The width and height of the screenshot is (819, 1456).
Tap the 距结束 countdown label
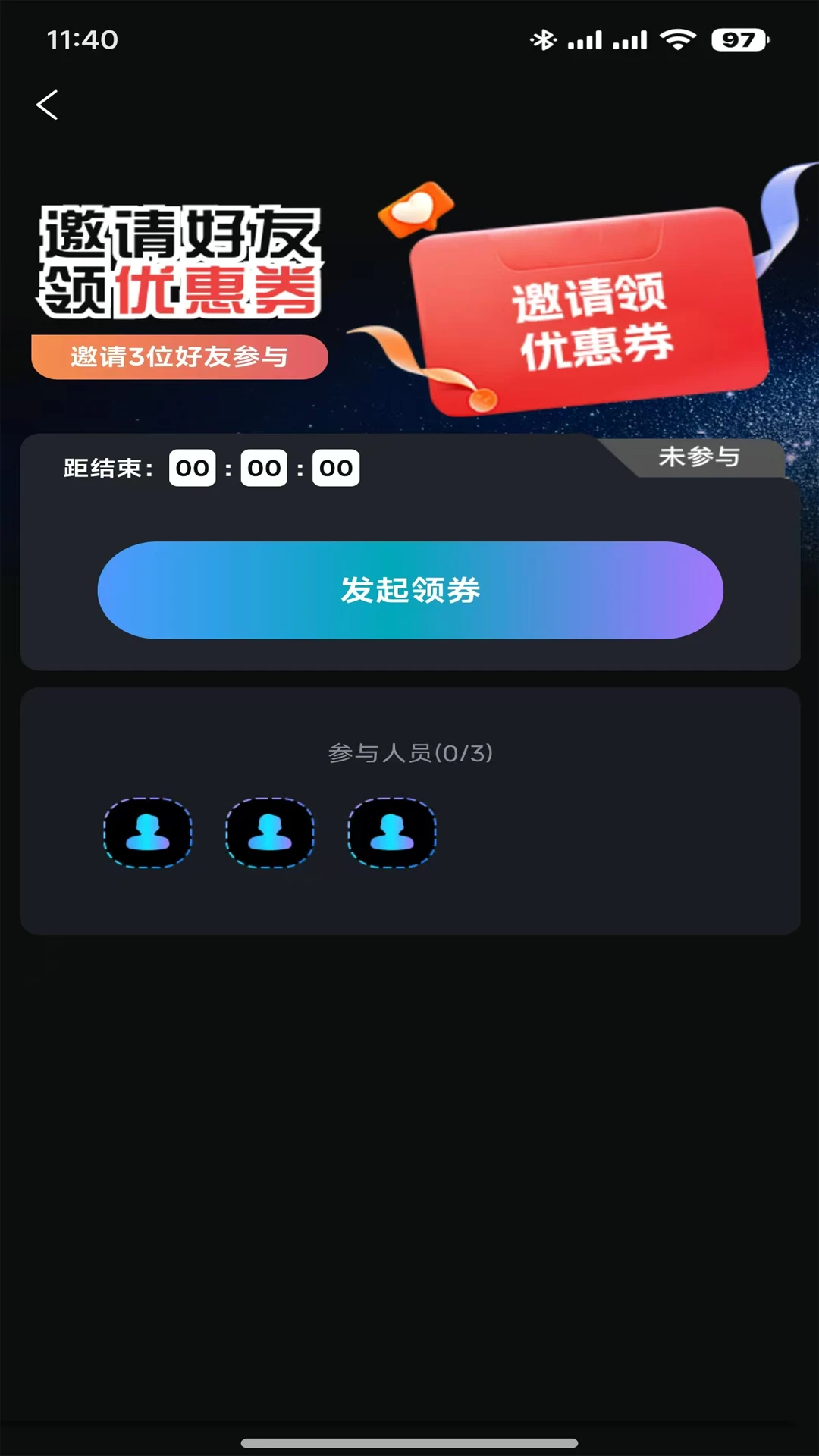coord(105,468)
